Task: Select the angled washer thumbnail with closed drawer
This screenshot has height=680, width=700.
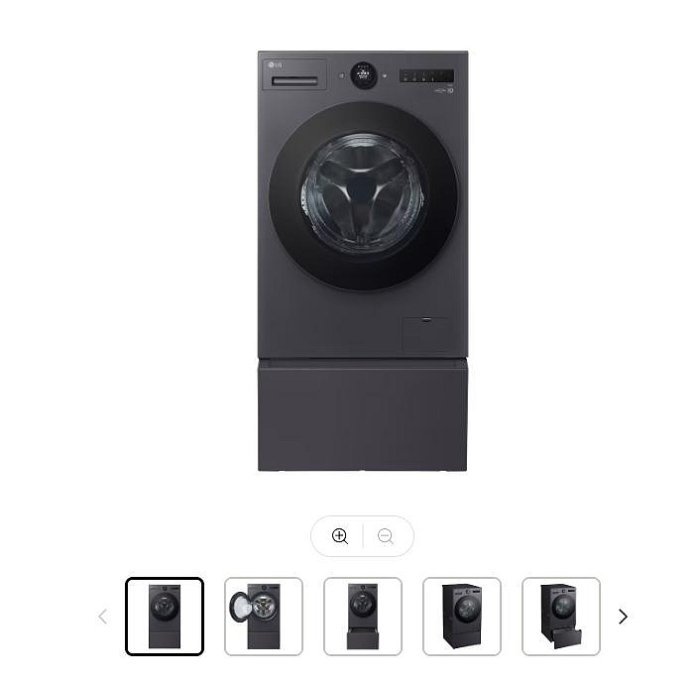Action: coord(461,616)
